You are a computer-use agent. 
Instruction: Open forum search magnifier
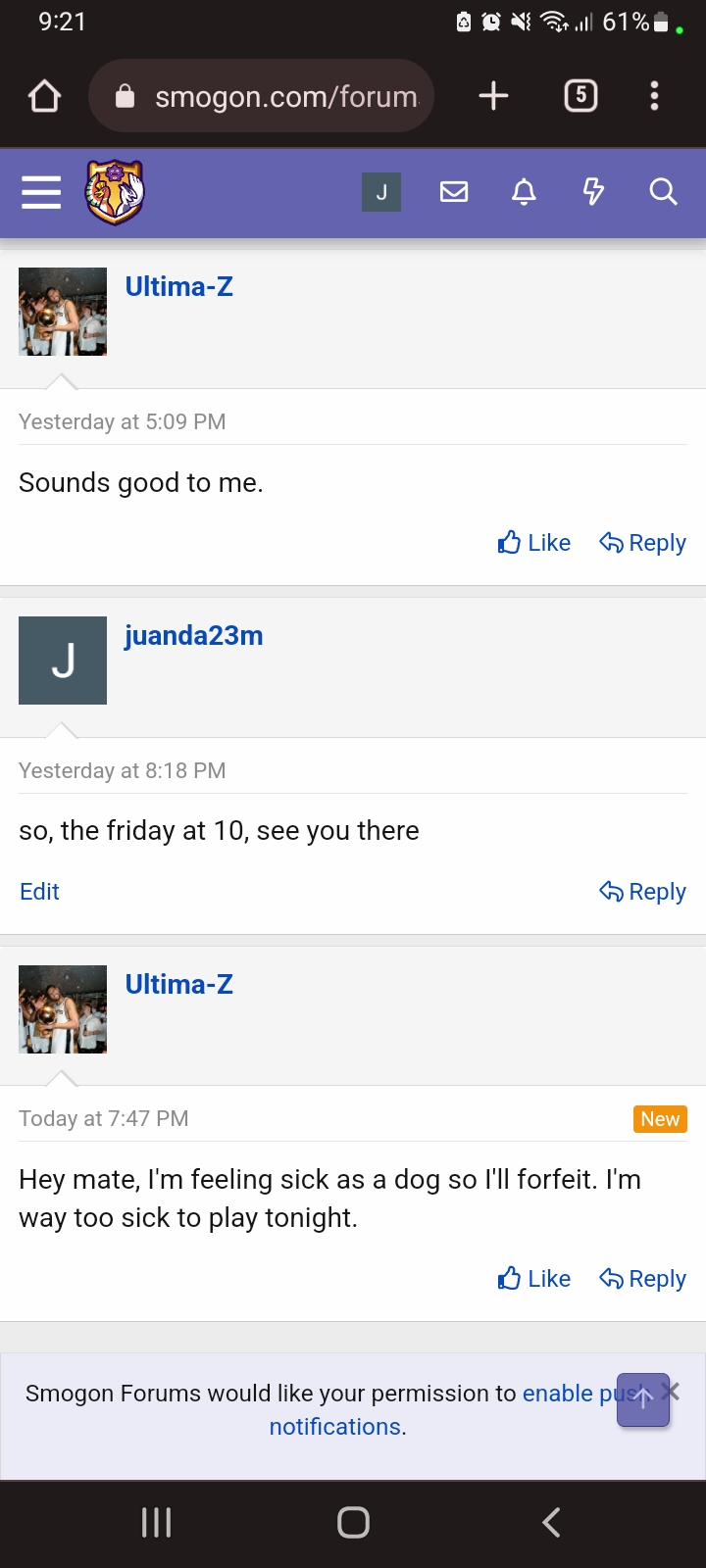[x=664, y=192]
